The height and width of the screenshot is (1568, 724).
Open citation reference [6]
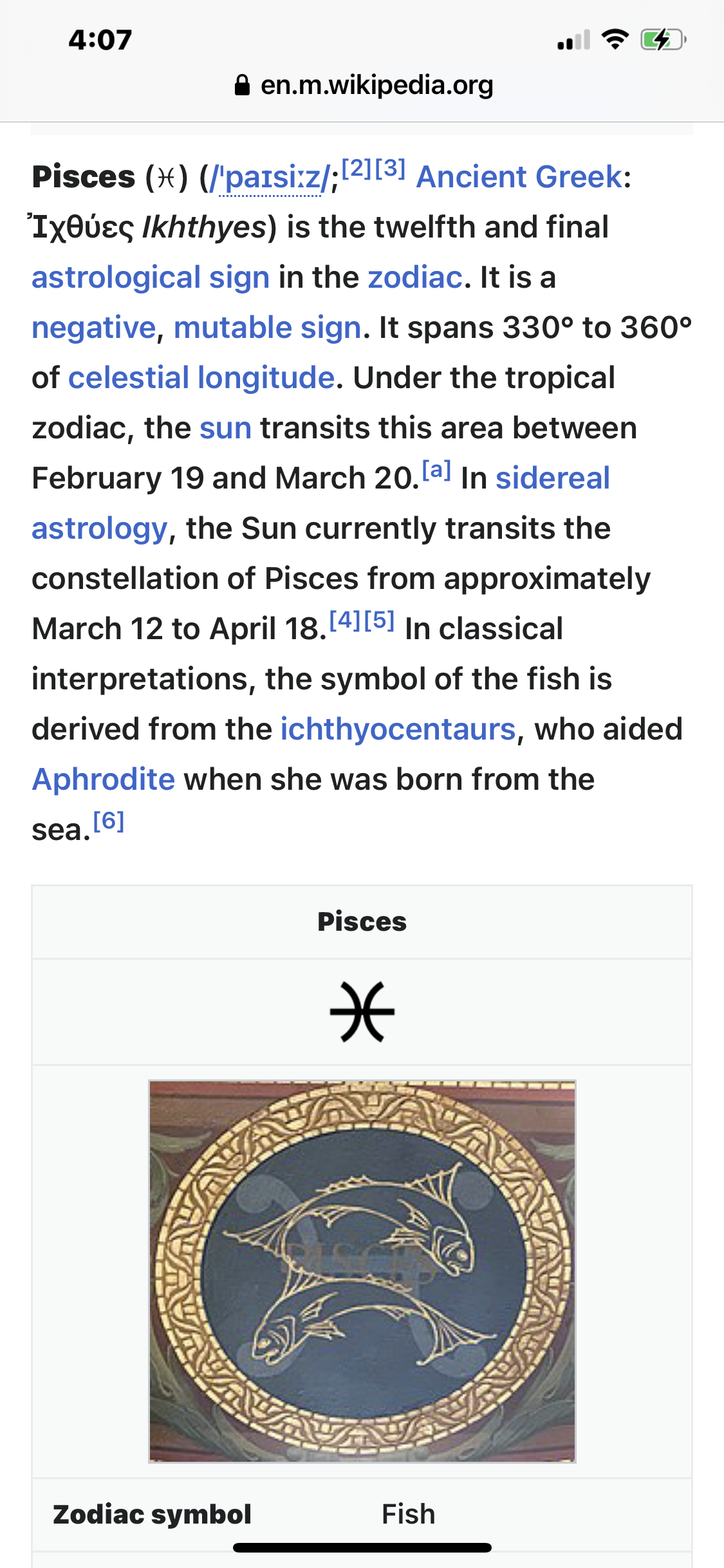pyautogui.click(x=109, y=822)
